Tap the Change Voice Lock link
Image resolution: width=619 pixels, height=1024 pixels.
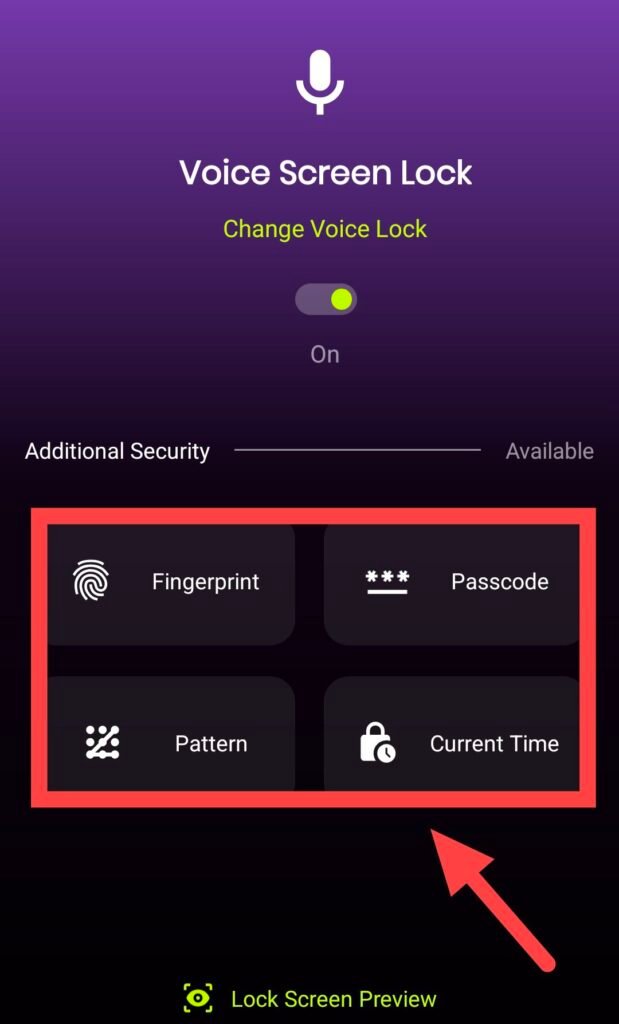325,229
